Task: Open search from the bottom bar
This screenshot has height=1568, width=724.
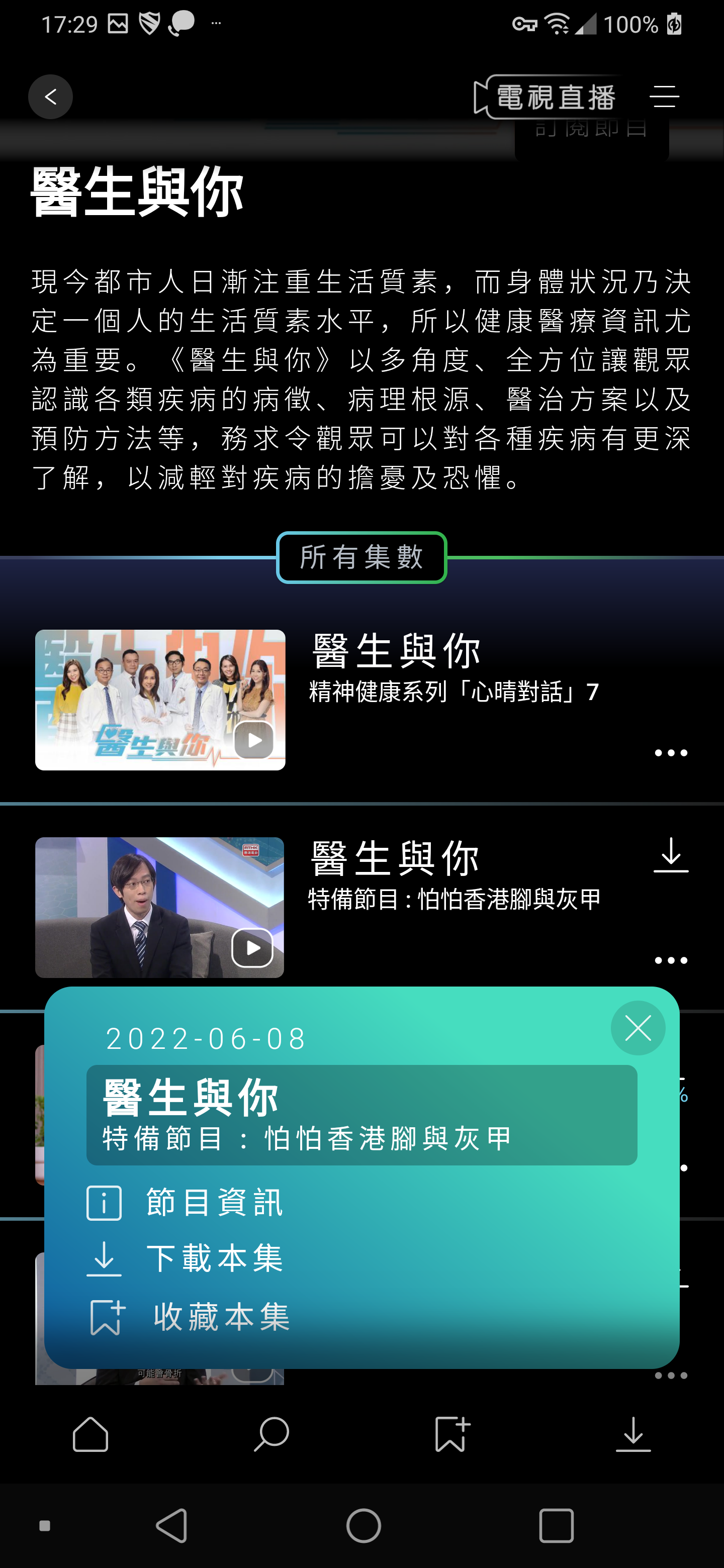Action: pos(271,1434)
